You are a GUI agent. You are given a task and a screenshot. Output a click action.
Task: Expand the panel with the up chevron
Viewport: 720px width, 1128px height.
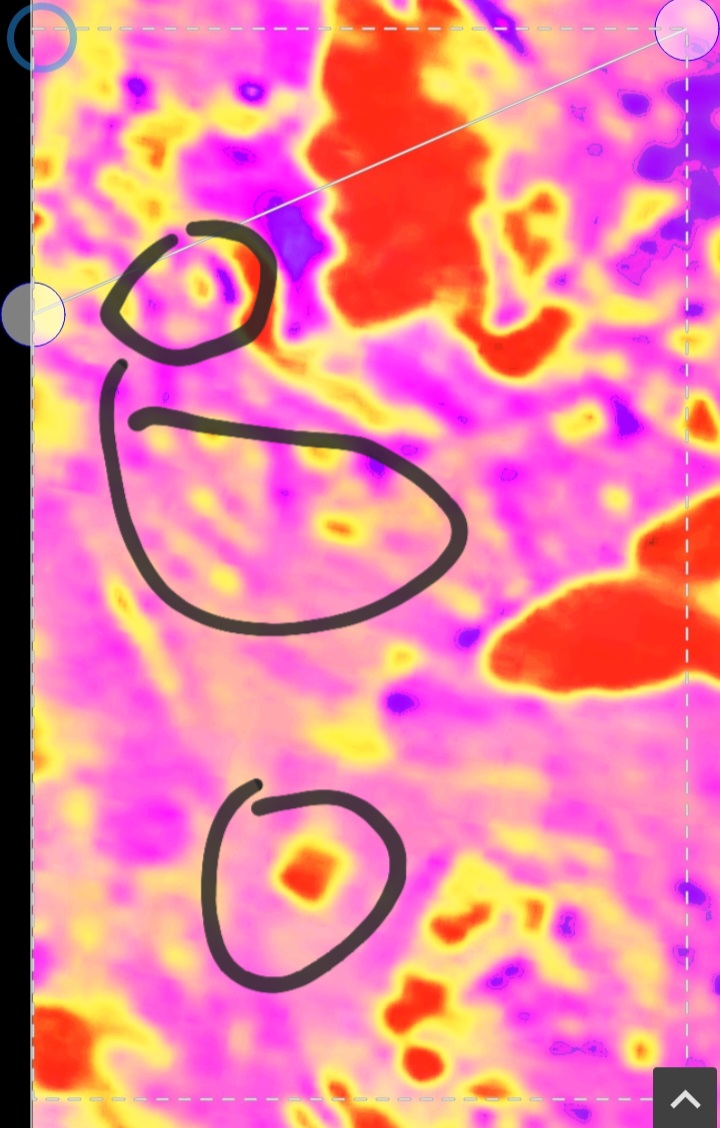click(x=685, y=1098)
